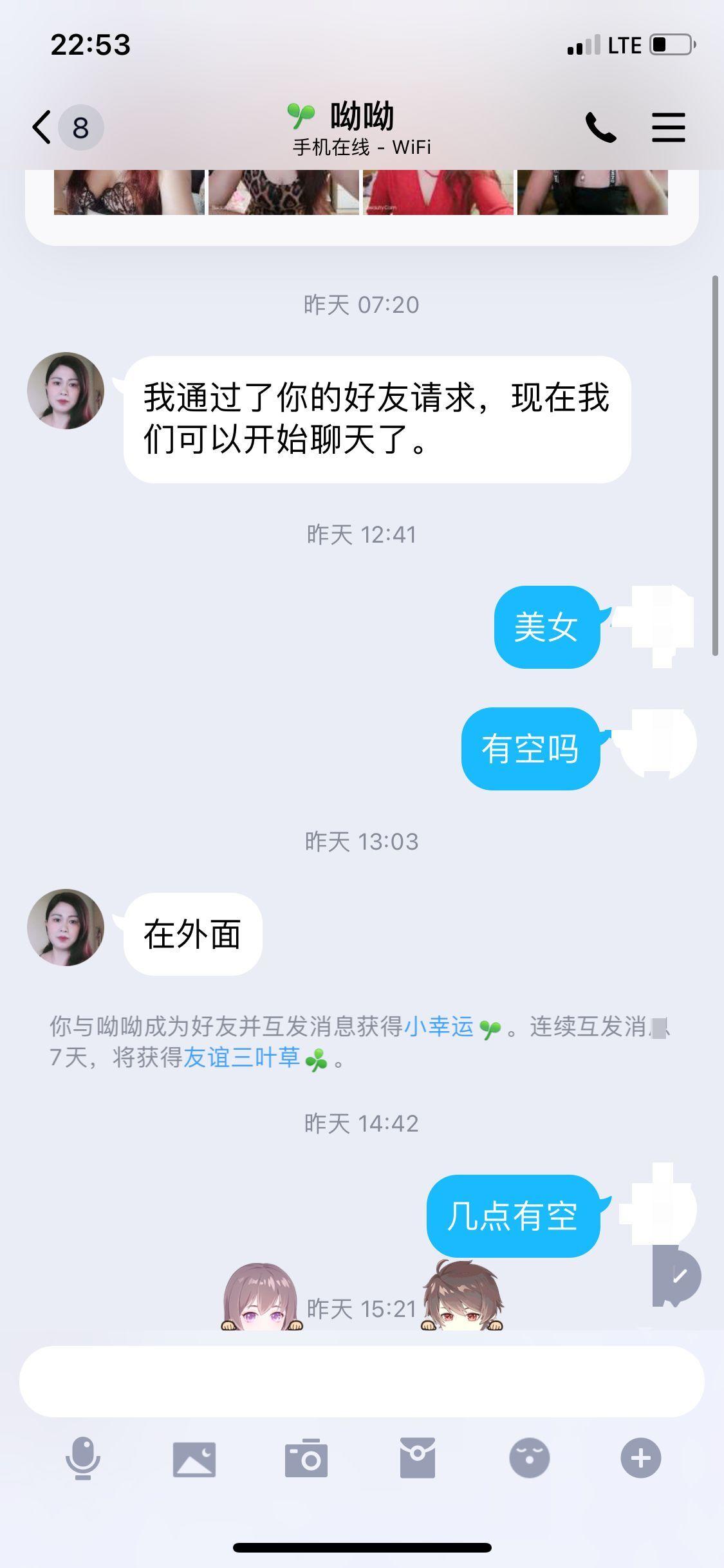Start a voice call with 呦呦

(600, 127)
